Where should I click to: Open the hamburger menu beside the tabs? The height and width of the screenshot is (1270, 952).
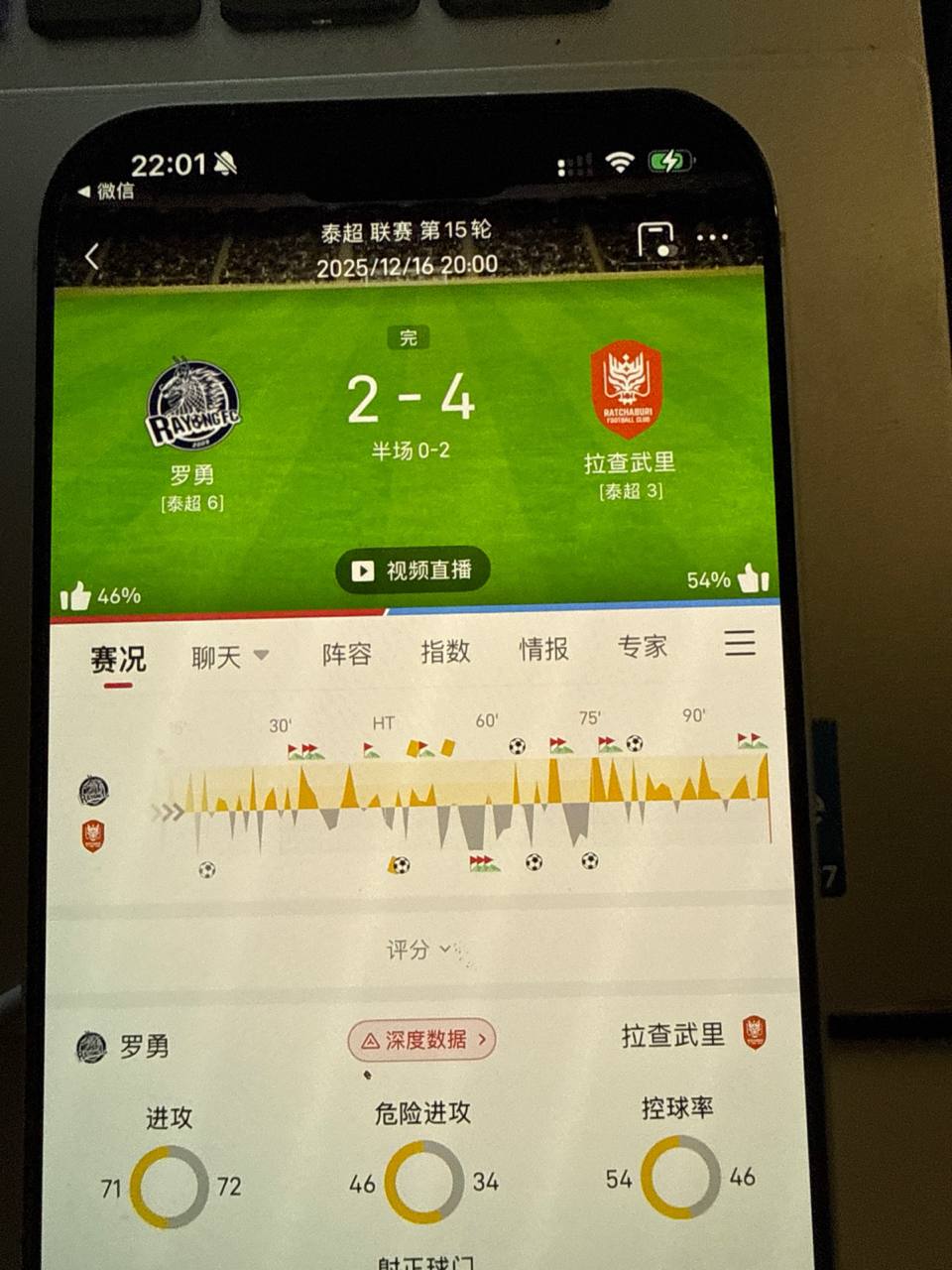740,643
